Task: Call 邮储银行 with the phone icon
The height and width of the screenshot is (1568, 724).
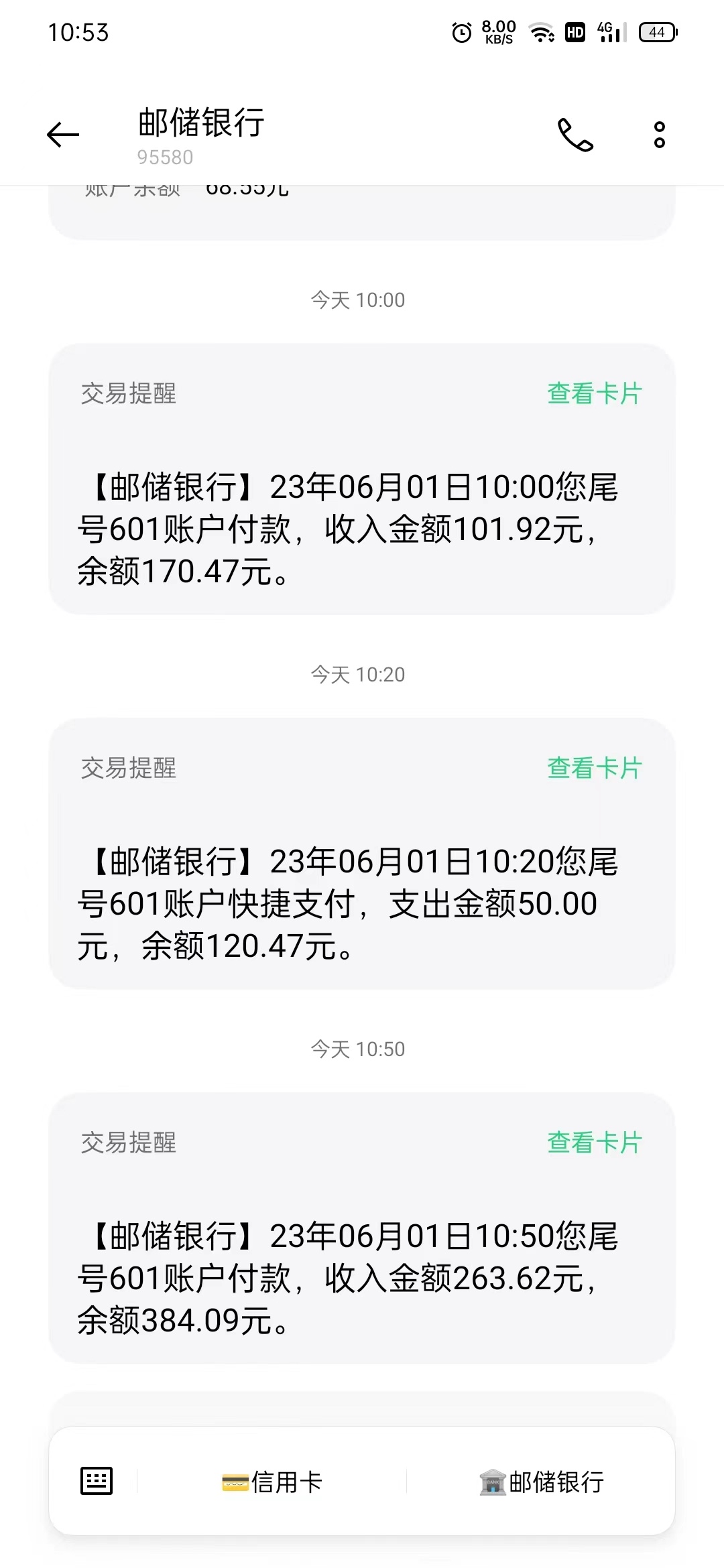Action: pyautogui.click(x=575, y=135)
